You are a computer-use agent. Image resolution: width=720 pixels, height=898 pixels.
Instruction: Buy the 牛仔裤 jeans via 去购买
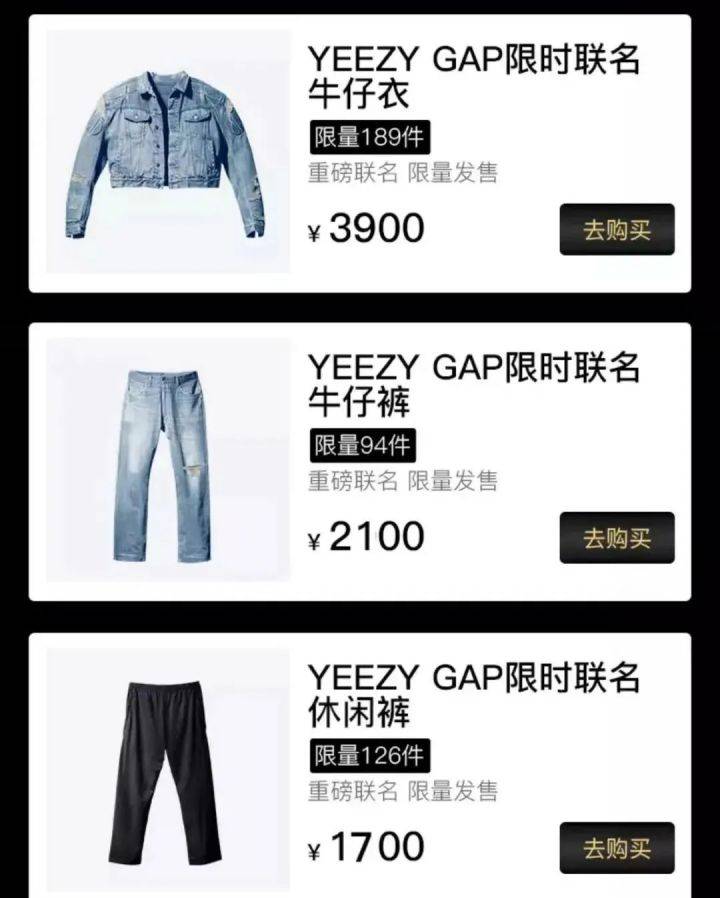pos(617,538)
